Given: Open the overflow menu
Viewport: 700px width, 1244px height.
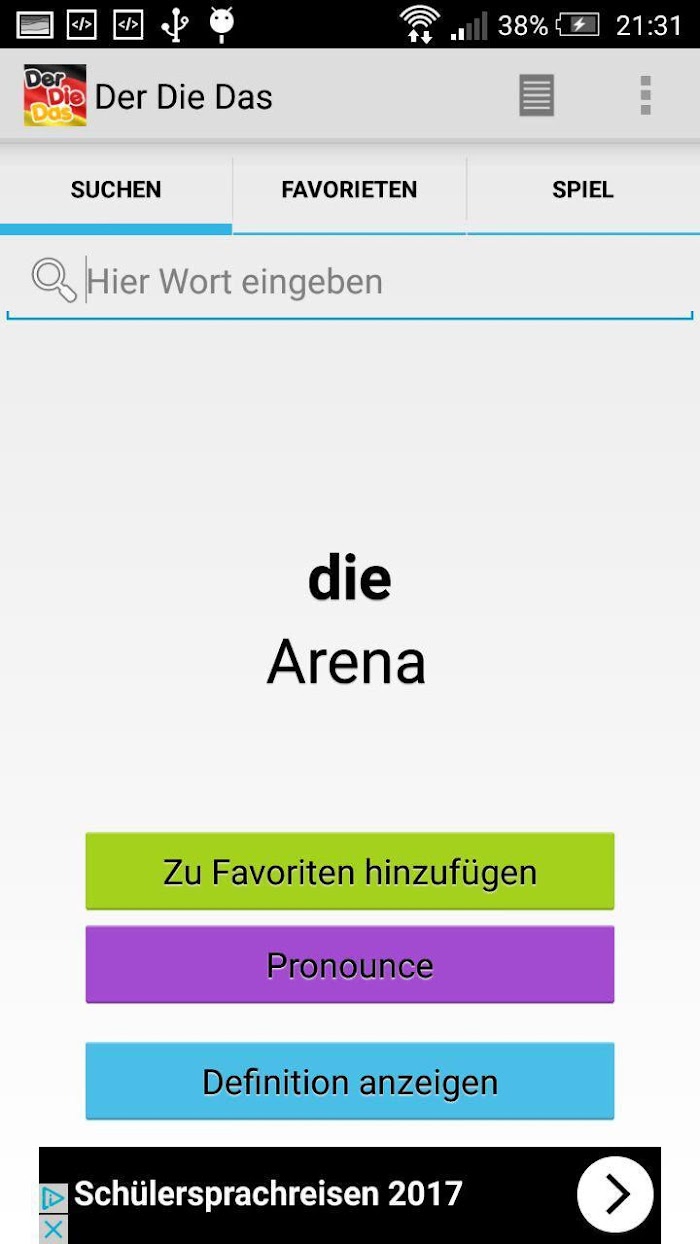Looking at the screenshot, I should click(x=646, y=96).
